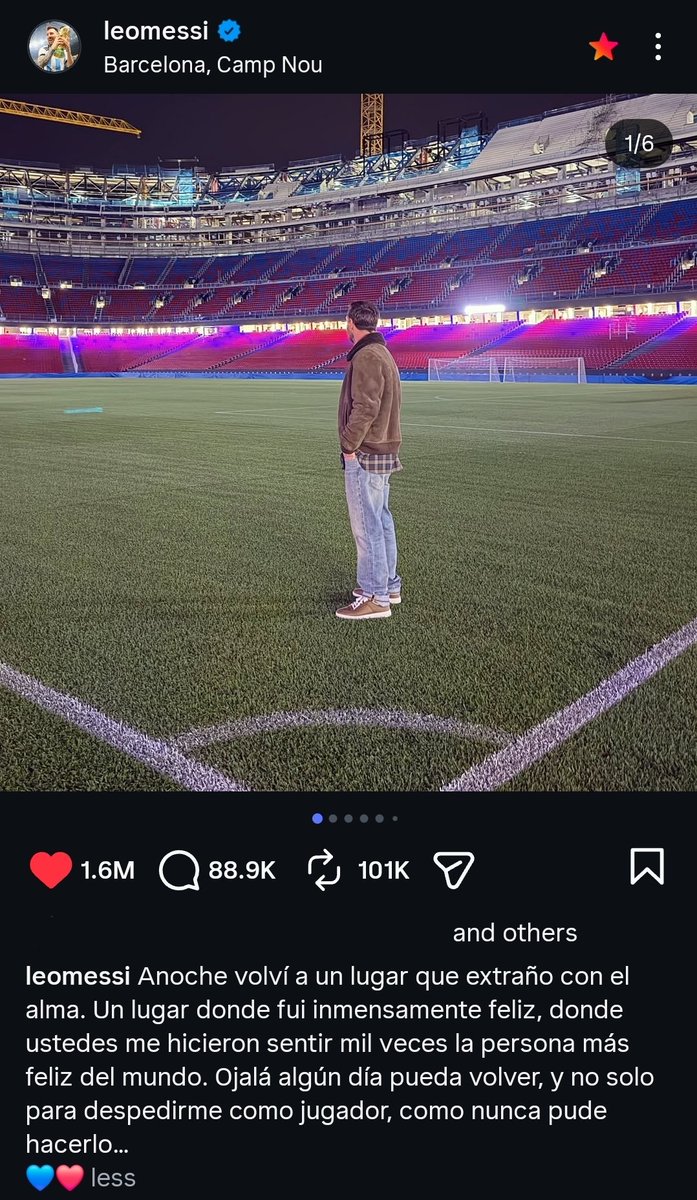This screenshot has height=1200, width=697.
Task: Open the post photo of the stadium
Action: coord(348,442)
